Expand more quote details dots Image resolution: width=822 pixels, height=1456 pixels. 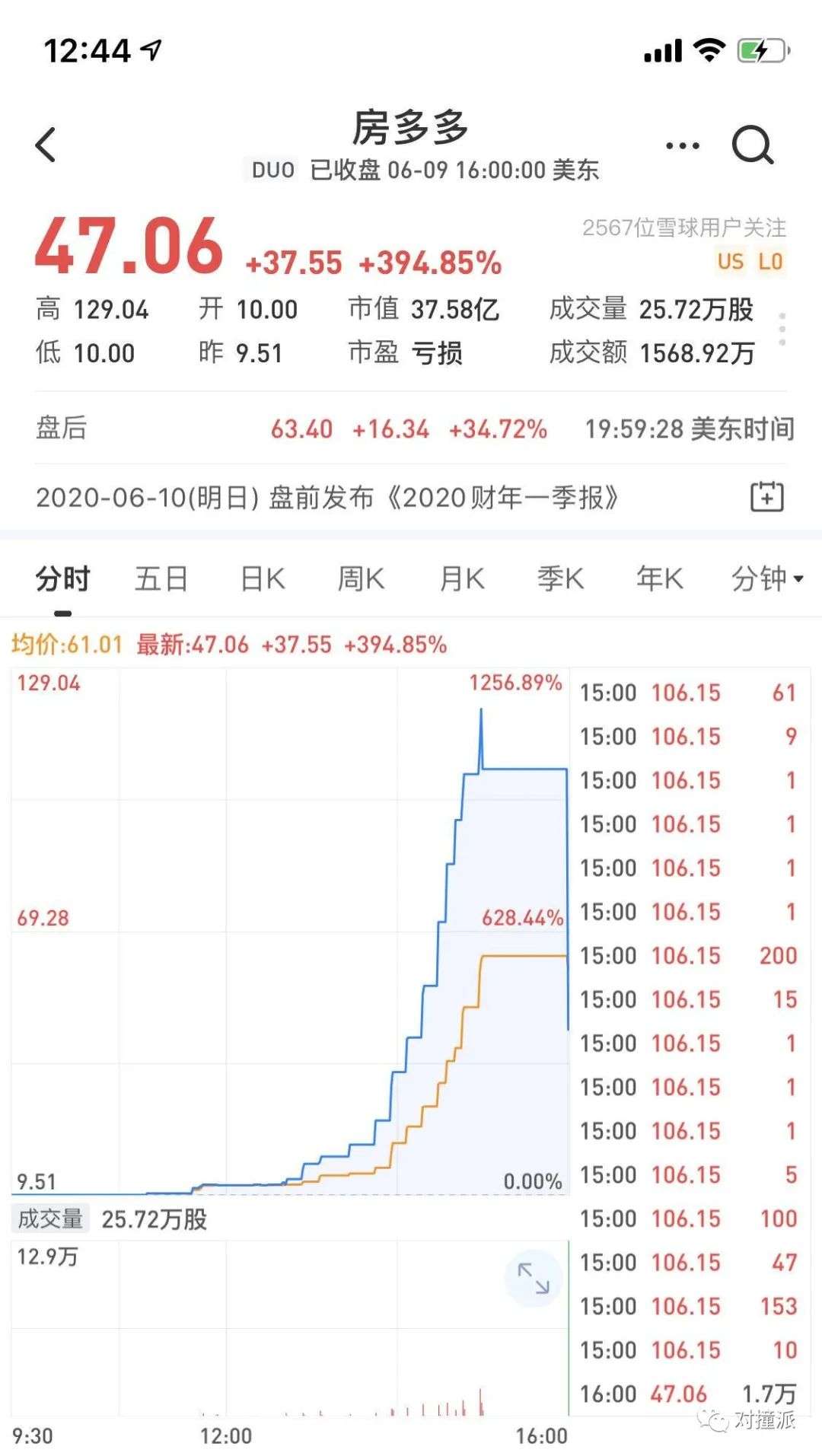pos(782,330)
